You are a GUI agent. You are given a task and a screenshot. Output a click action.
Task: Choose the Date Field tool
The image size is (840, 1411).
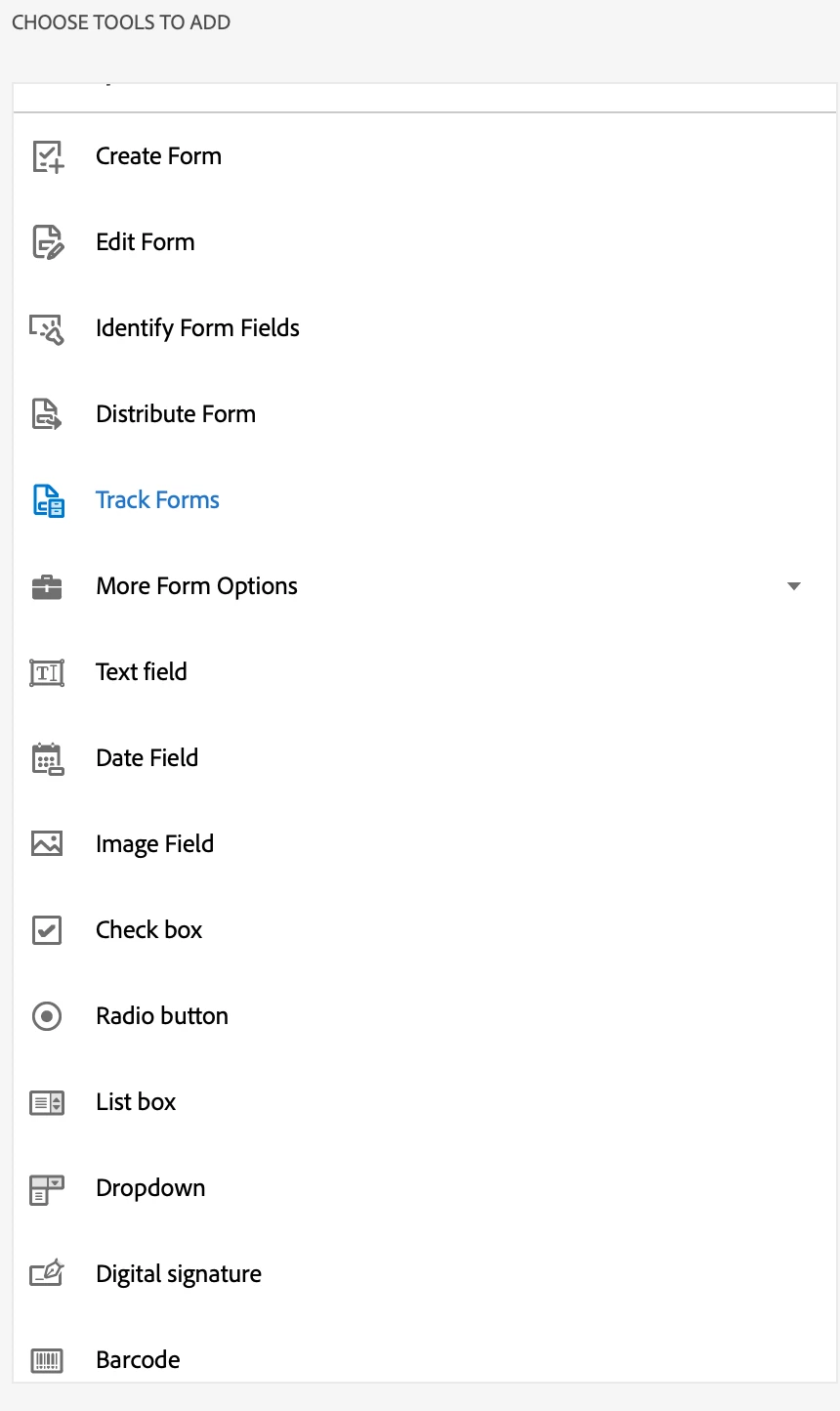pyautogui.click(x=147, y=758)
